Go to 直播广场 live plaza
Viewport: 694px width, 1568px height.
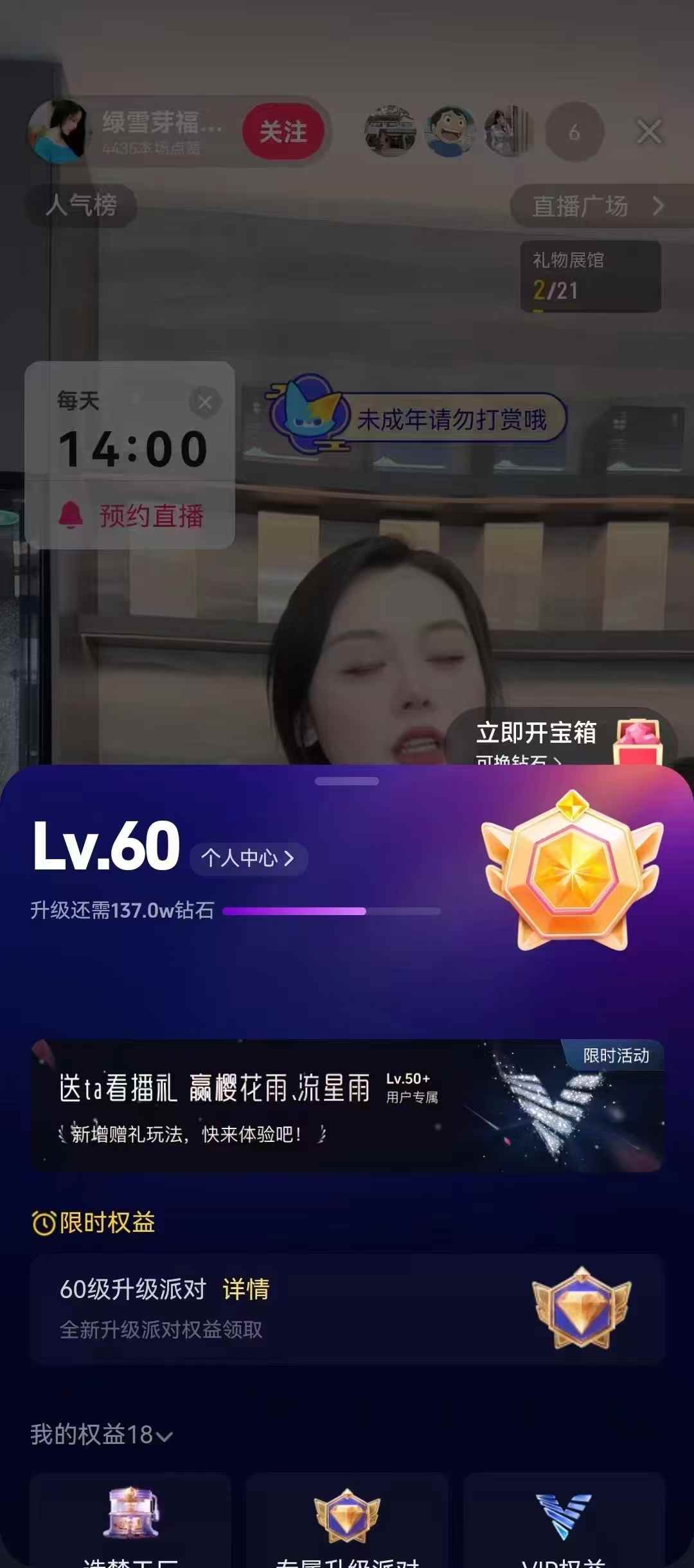[598, 206]
